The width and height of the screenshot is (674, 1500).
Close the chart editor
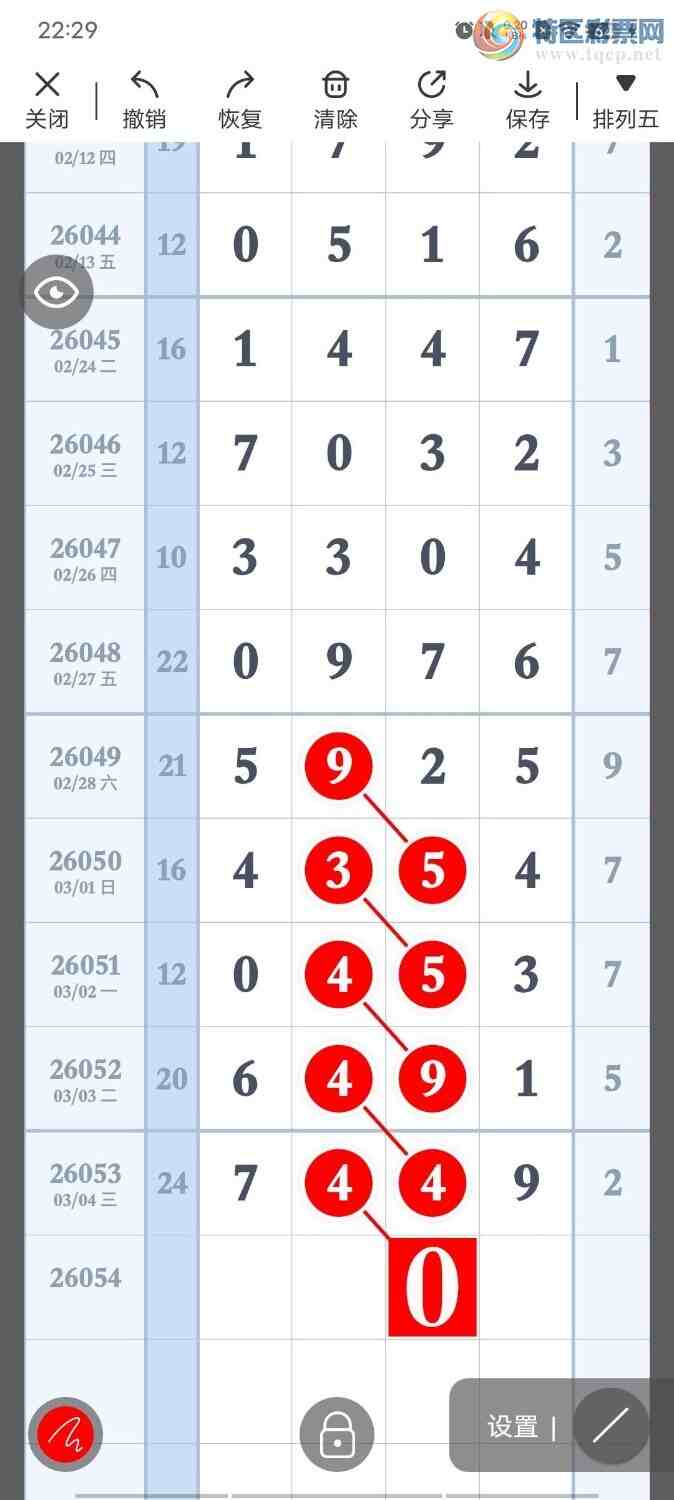(47, 101)
